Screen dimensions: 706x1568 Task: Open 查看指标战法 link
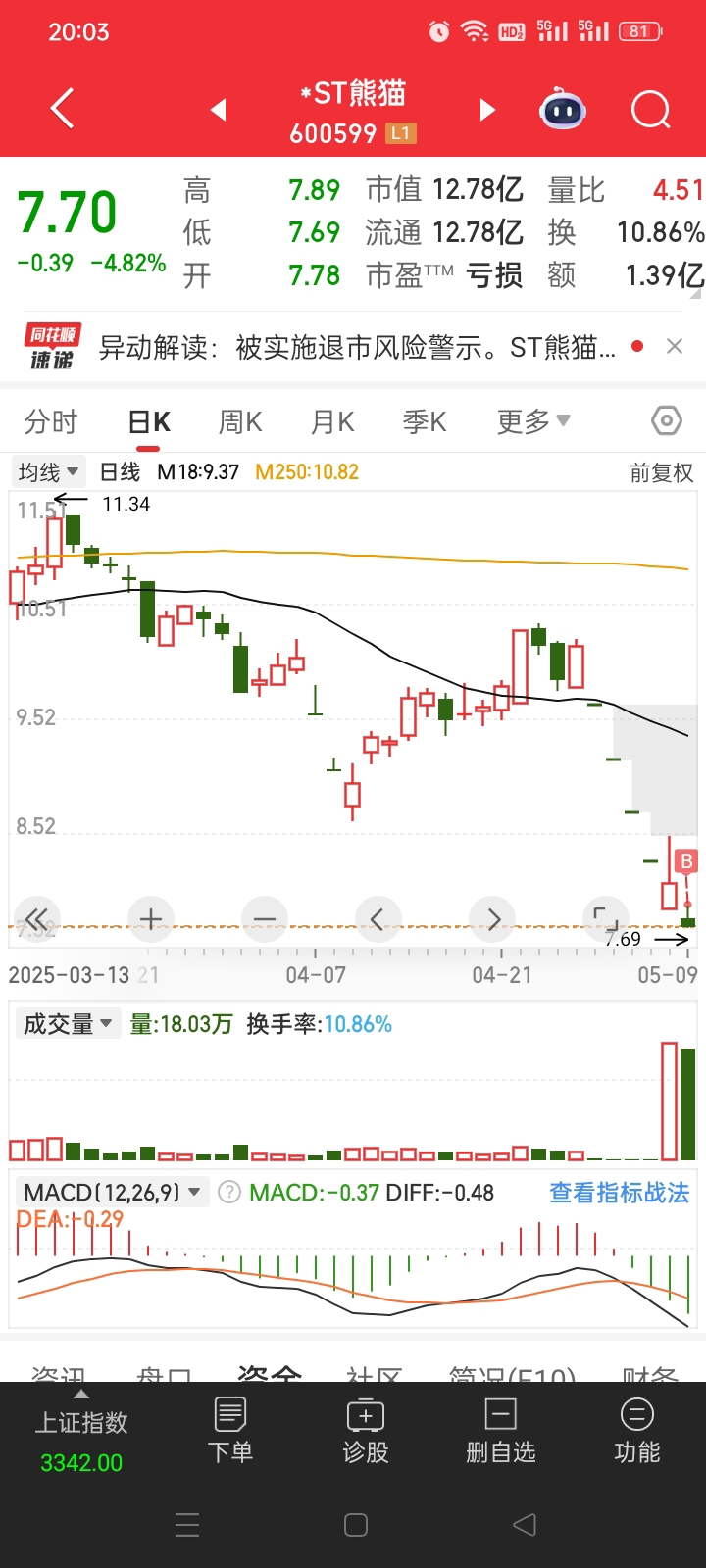click(x=619, y=1193)
